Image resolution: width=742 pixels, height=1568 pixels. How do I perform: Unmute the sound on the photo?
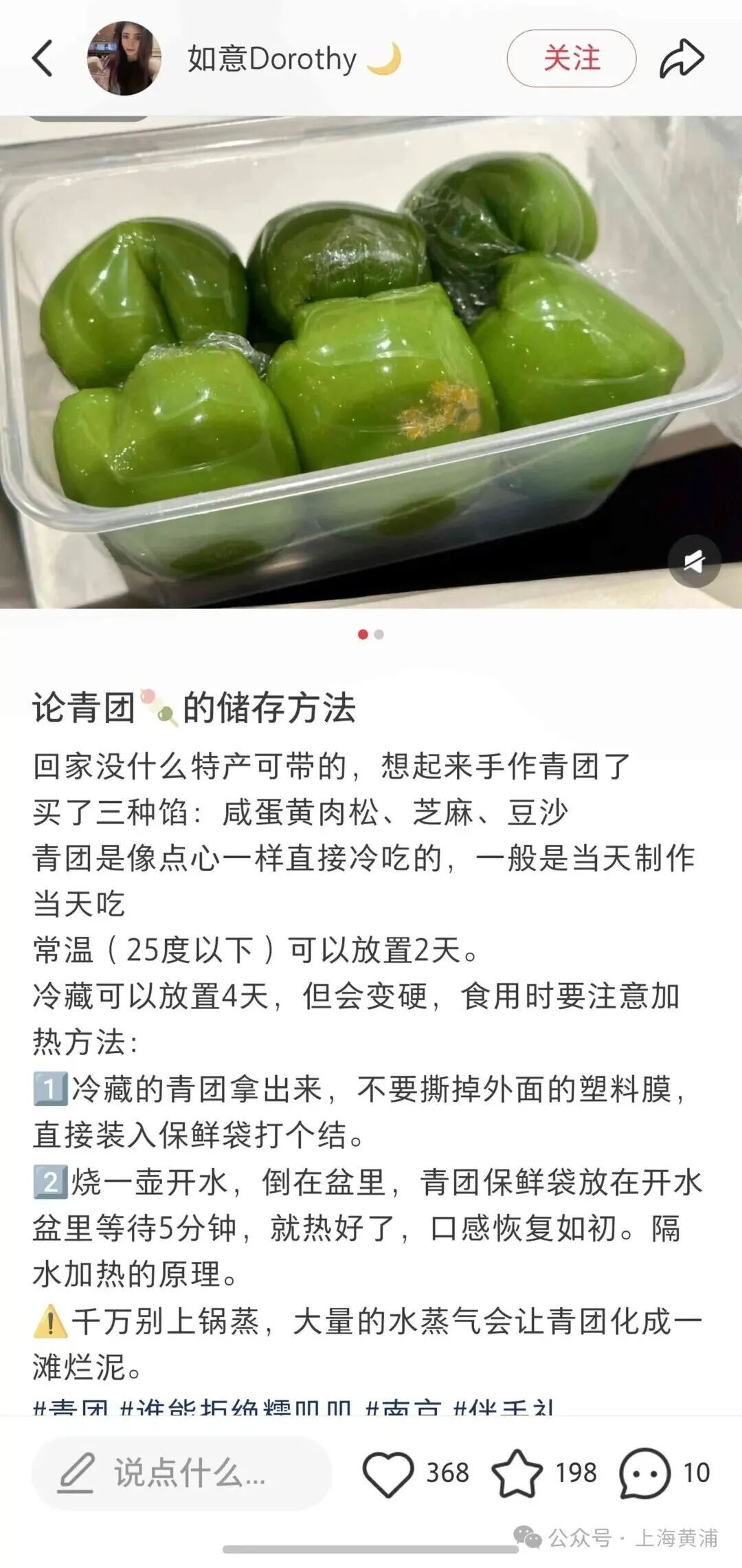tap(694, 562)
